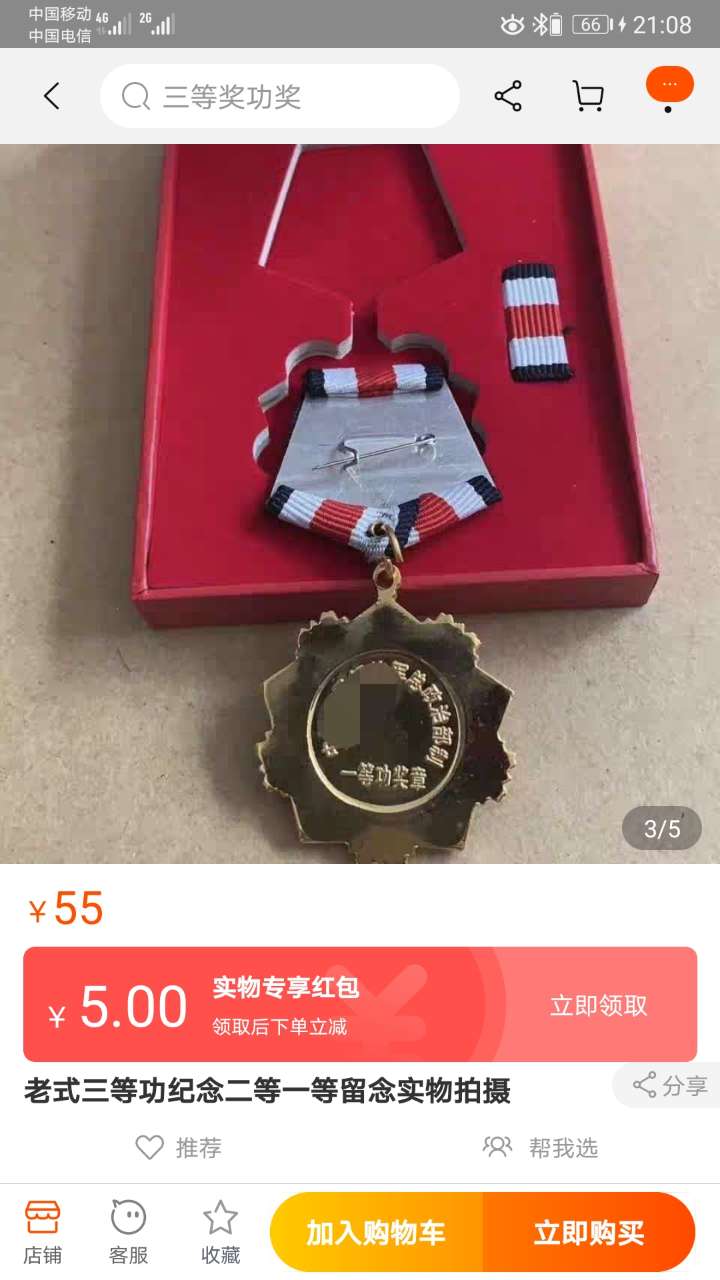Open the orange more-options bubble
The image size is (720, 1280).
coord(669,85)
